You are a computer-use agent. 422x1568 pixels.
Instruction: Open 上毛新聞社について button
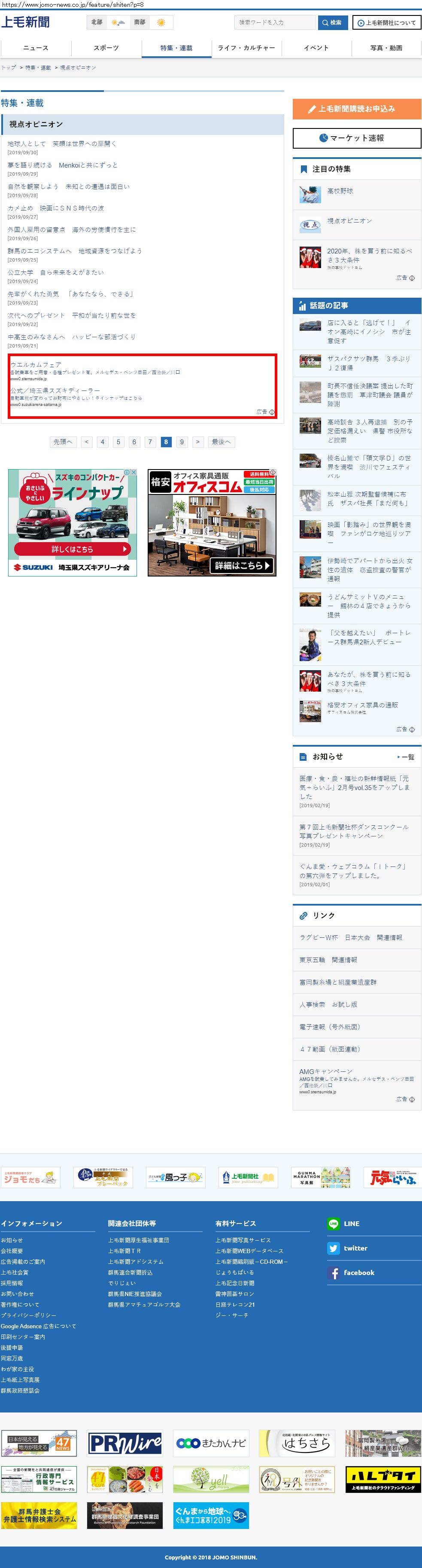tap(386, 22)
